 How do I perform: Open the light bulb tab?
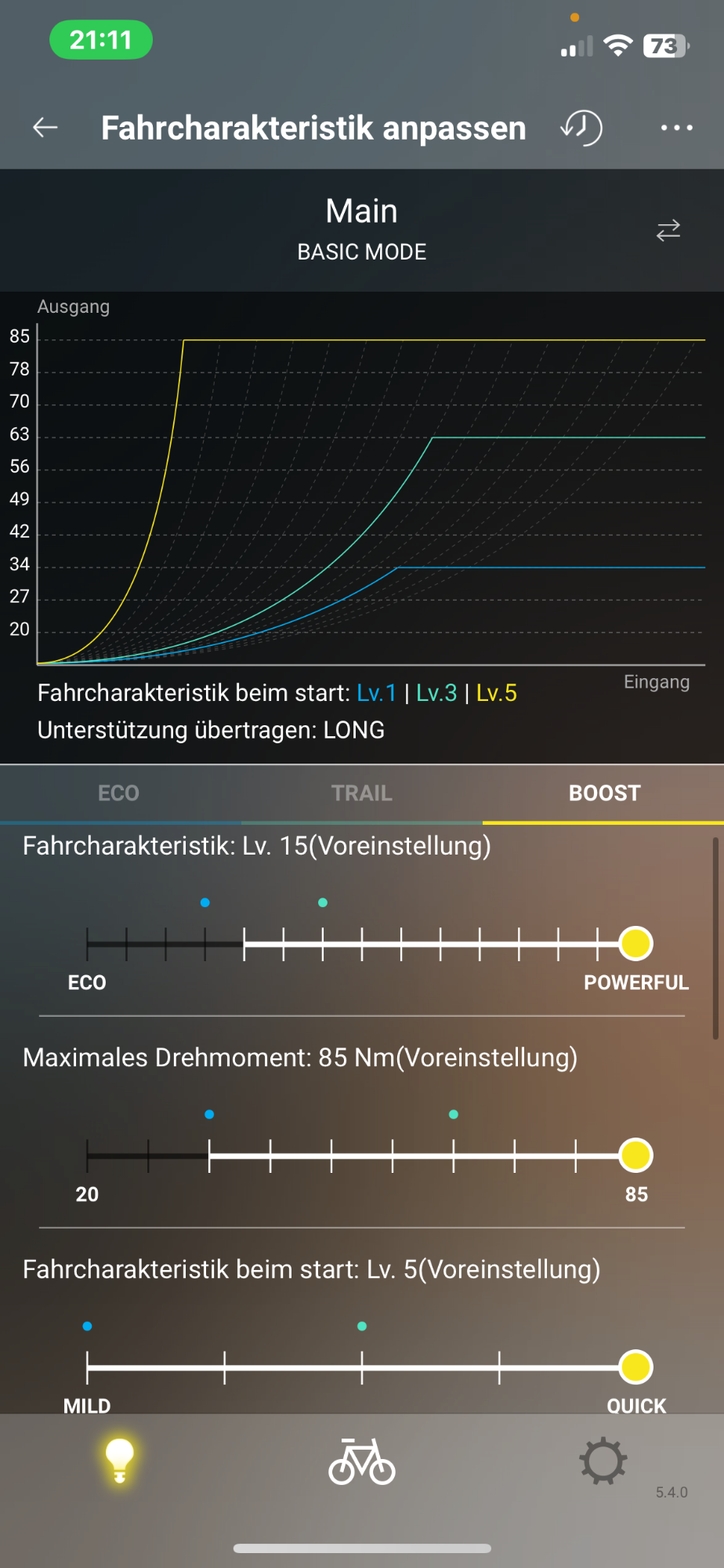pos(119,1461)
